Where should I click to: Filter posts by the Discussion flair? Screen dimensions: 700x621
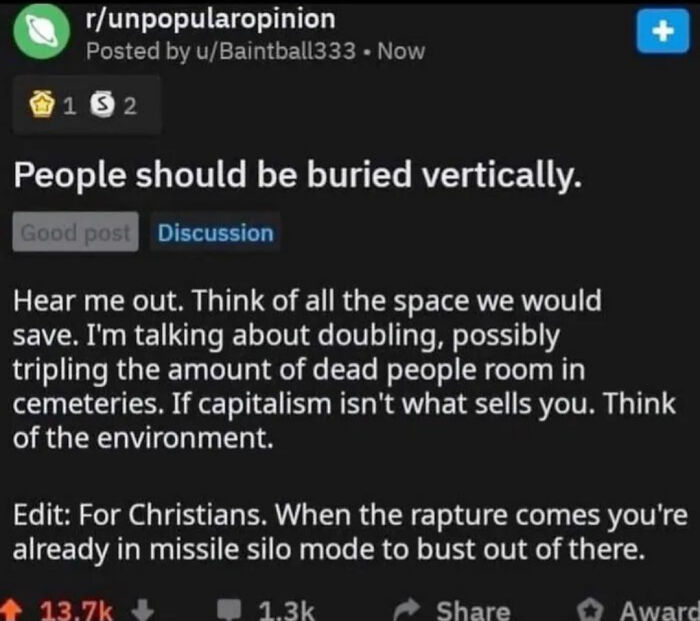pos(216,233)
